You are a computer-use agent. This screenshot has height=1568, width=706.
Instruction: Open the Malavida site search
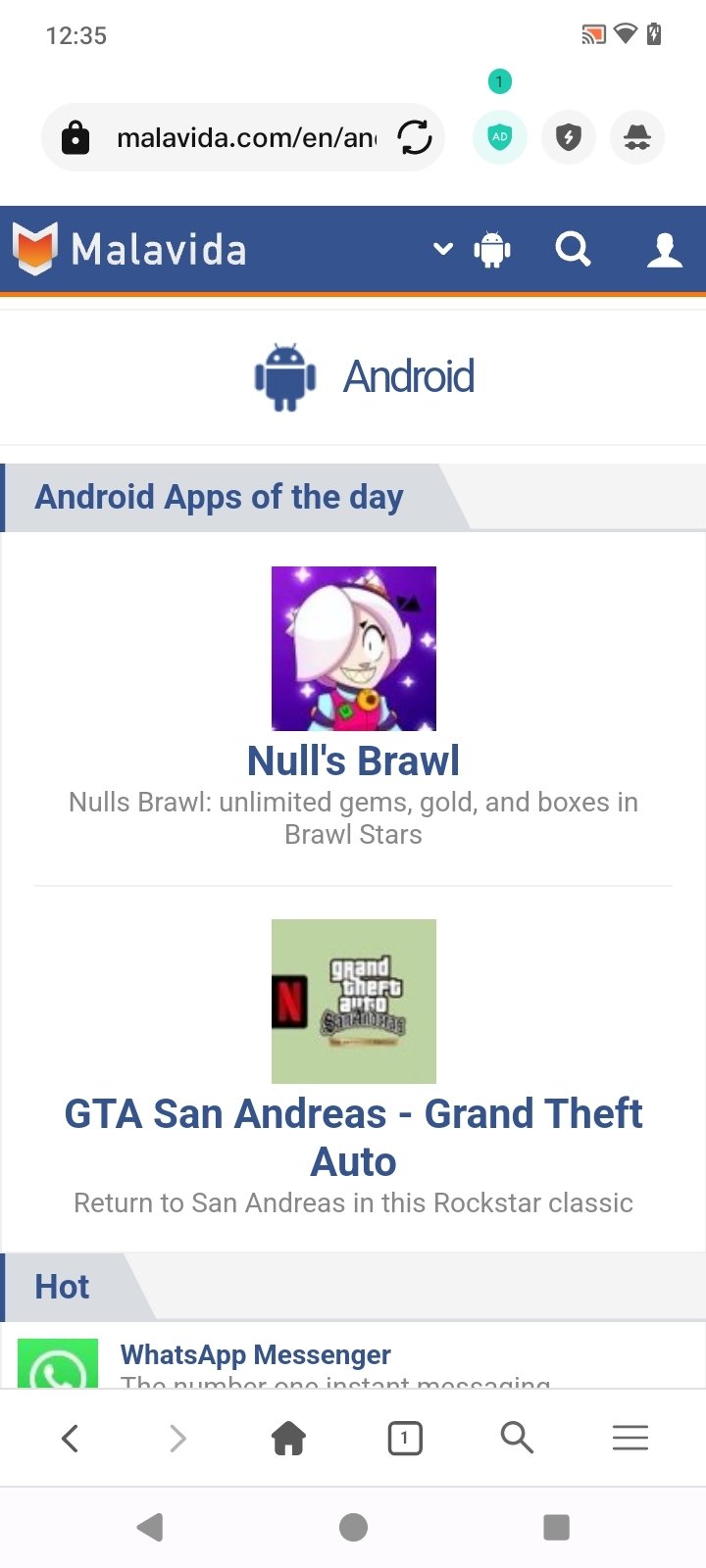pyautogui.click(x=573, y=249)
